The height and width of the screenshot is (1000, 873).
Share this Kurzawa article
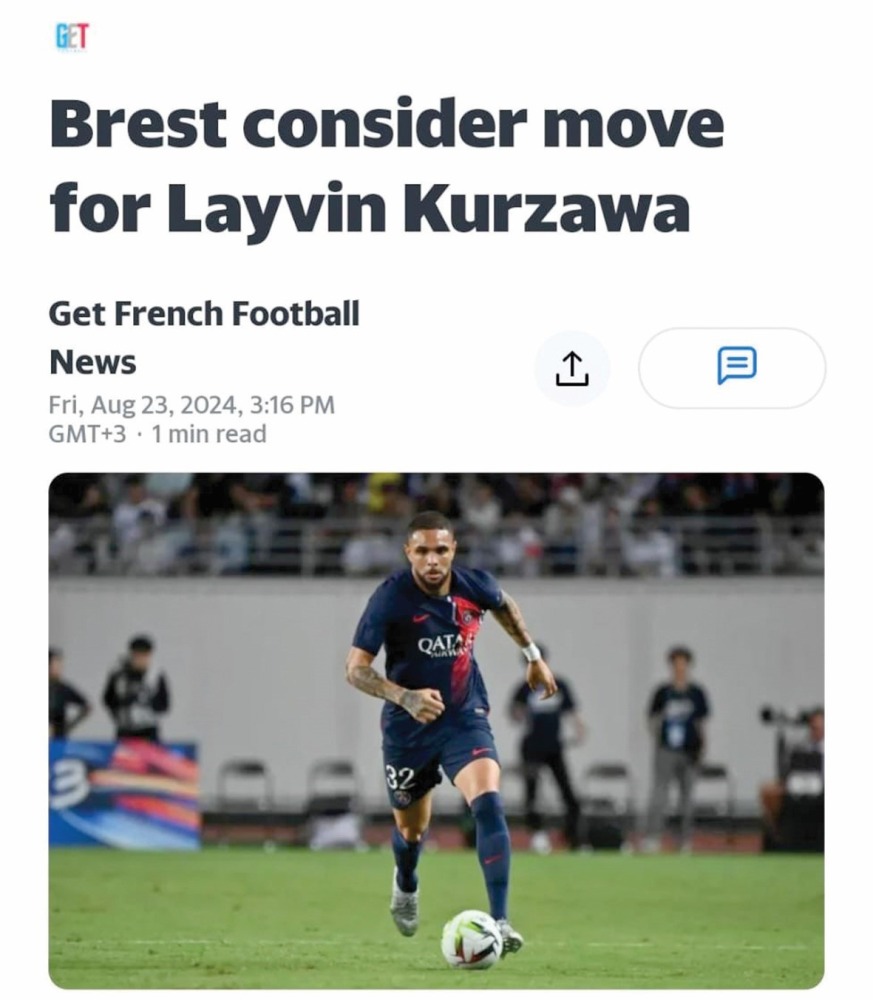tap(571, 368)
